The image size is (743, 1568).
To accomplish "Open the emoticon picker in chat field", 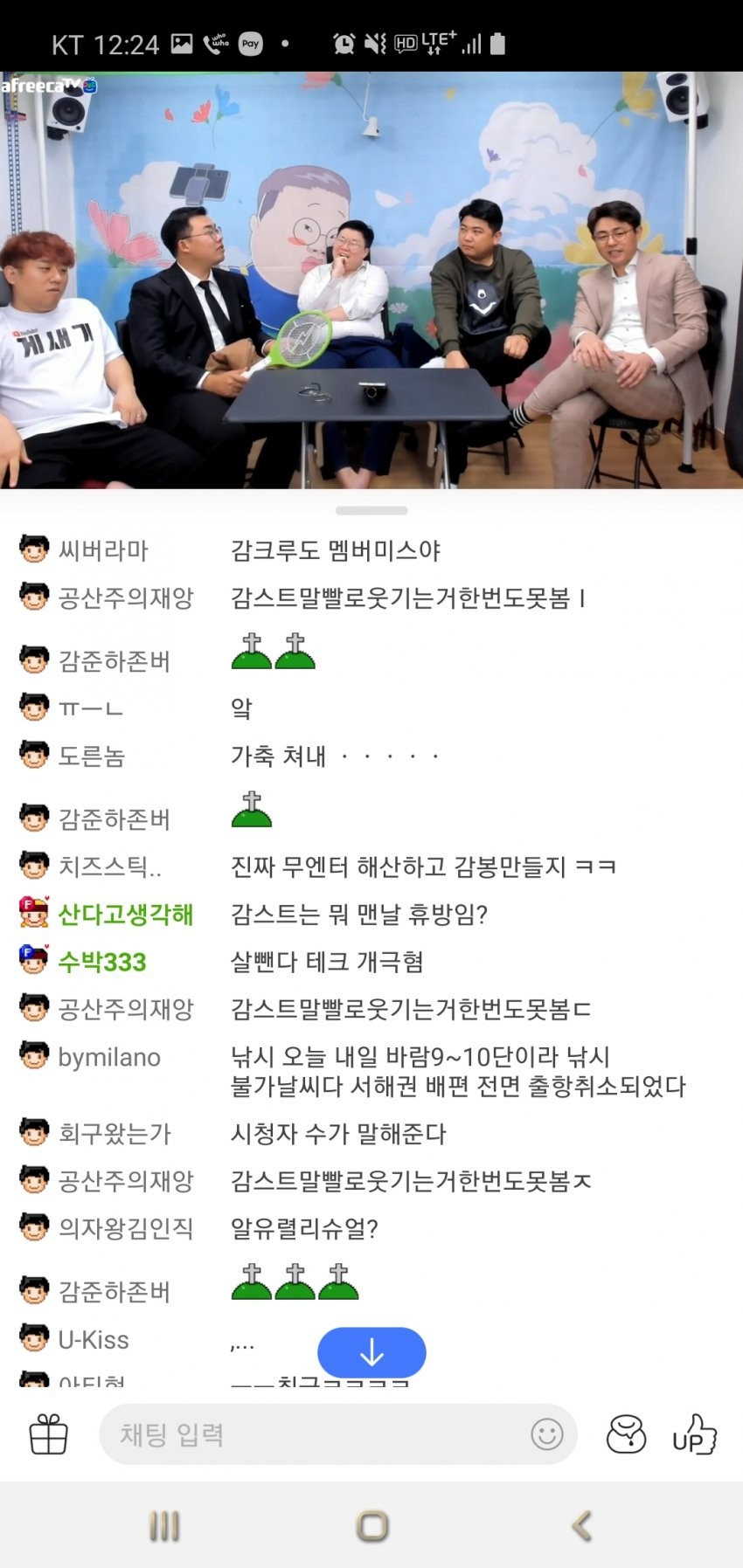I will [547, 1434].
